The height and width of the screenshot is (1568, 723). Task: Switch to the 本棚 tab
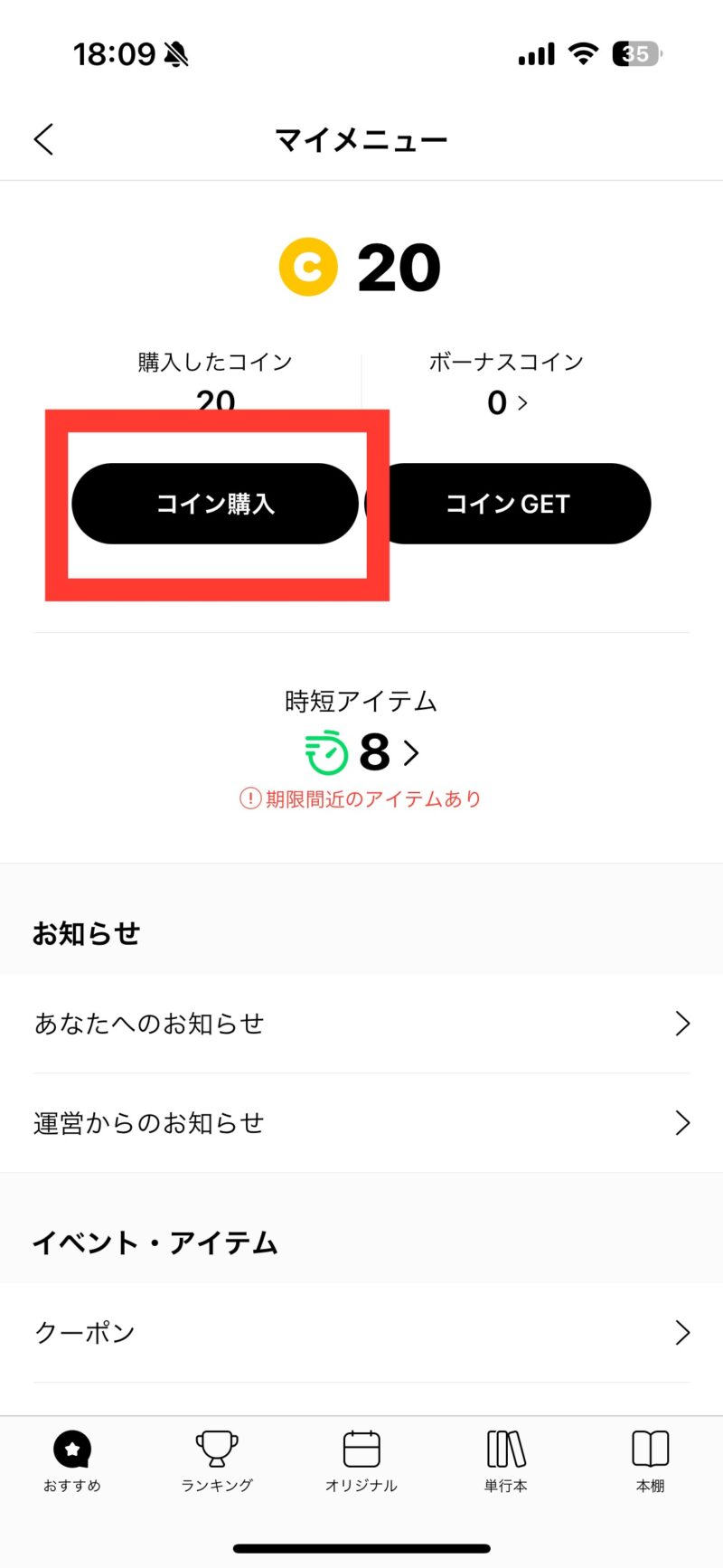point(651,1461)
